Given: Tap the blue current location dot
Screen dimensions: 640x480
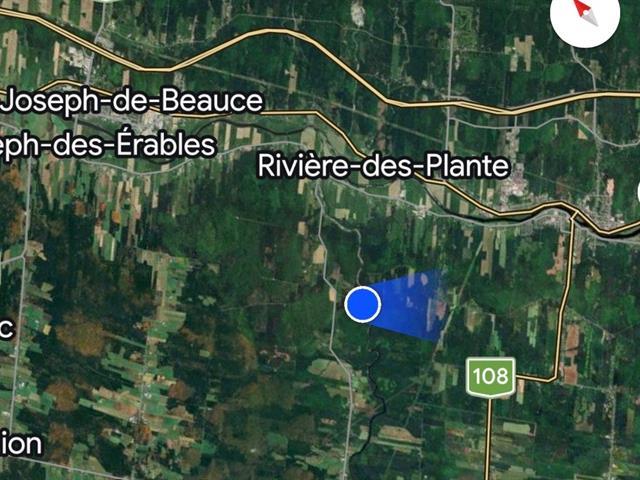Looking at the screenshot, I should [x=363, y=303].
